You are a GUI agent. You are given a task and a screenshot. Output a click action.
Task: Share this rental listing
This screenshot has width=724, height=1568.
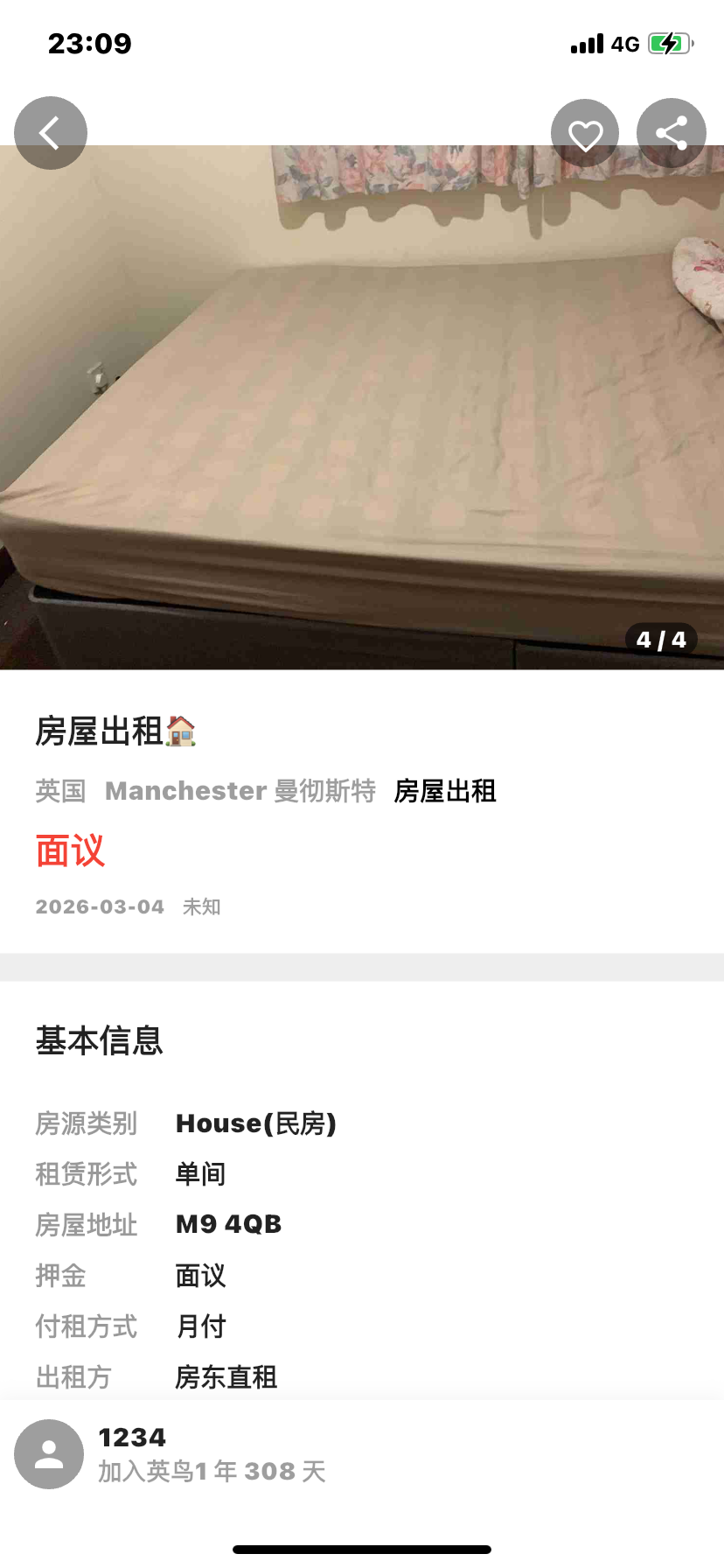[x=671, y=133]
